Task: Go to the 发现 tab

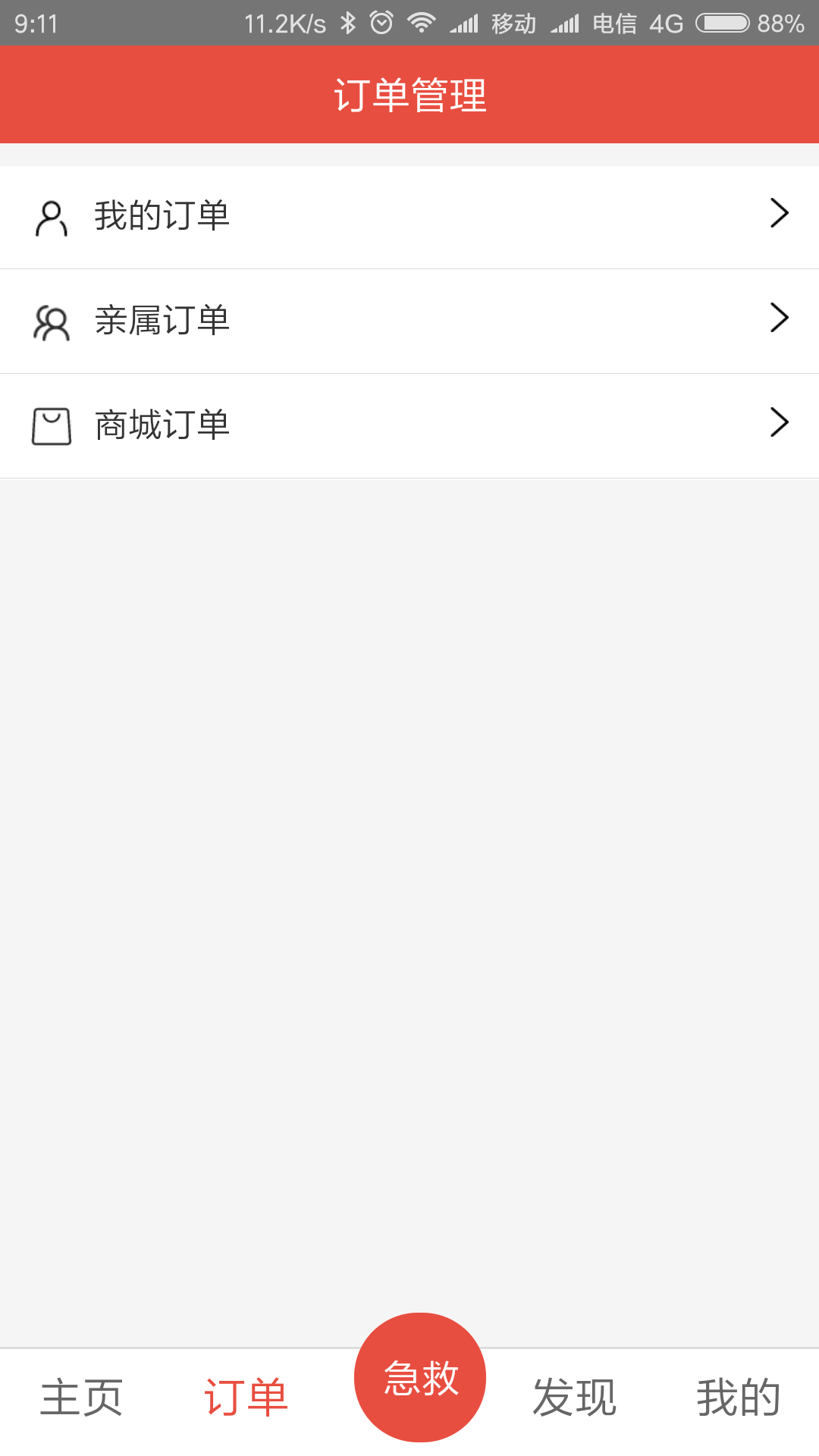Action: point(574,1397)
